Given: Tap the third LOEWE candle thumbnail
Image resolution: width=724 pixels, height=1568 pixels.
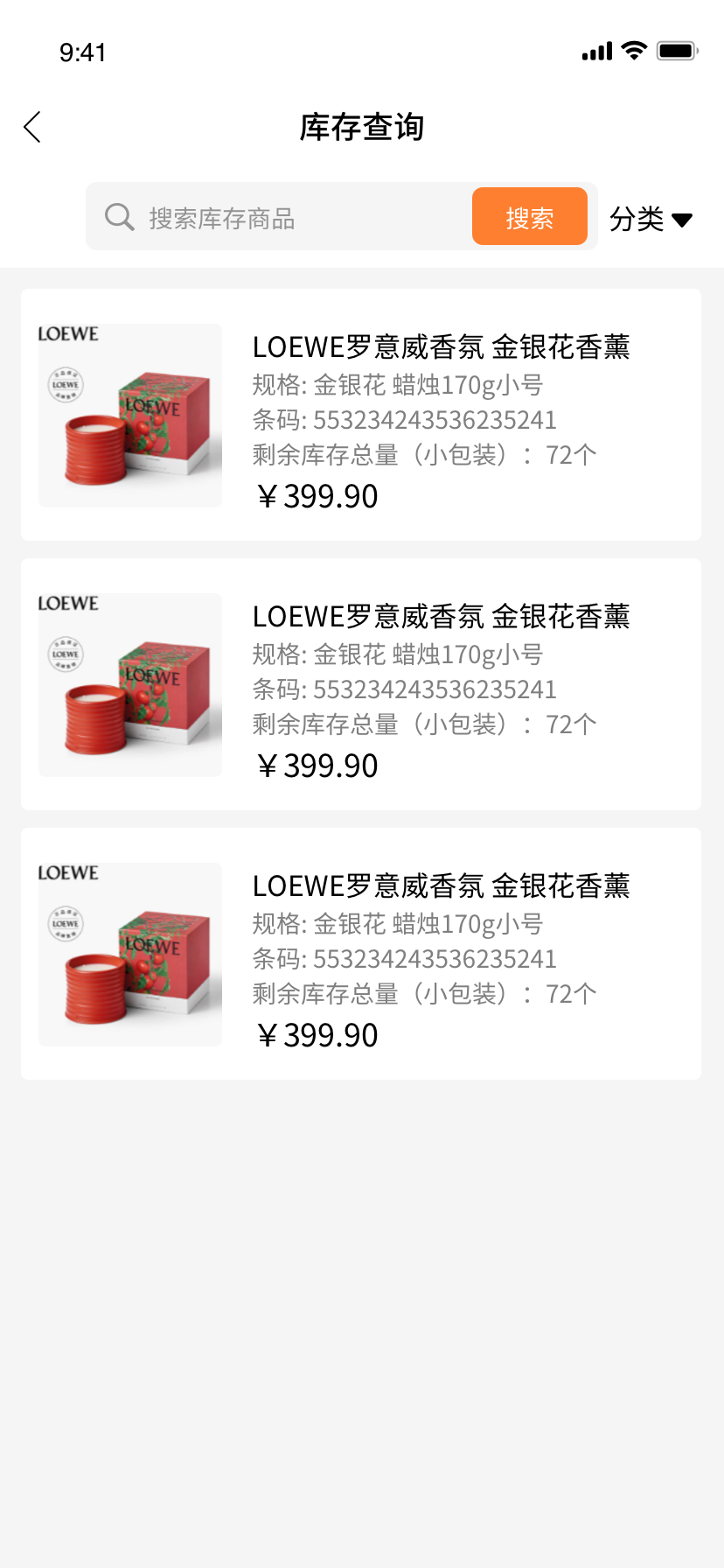Looking at the screenshot, I should click(x=129, y=955).
